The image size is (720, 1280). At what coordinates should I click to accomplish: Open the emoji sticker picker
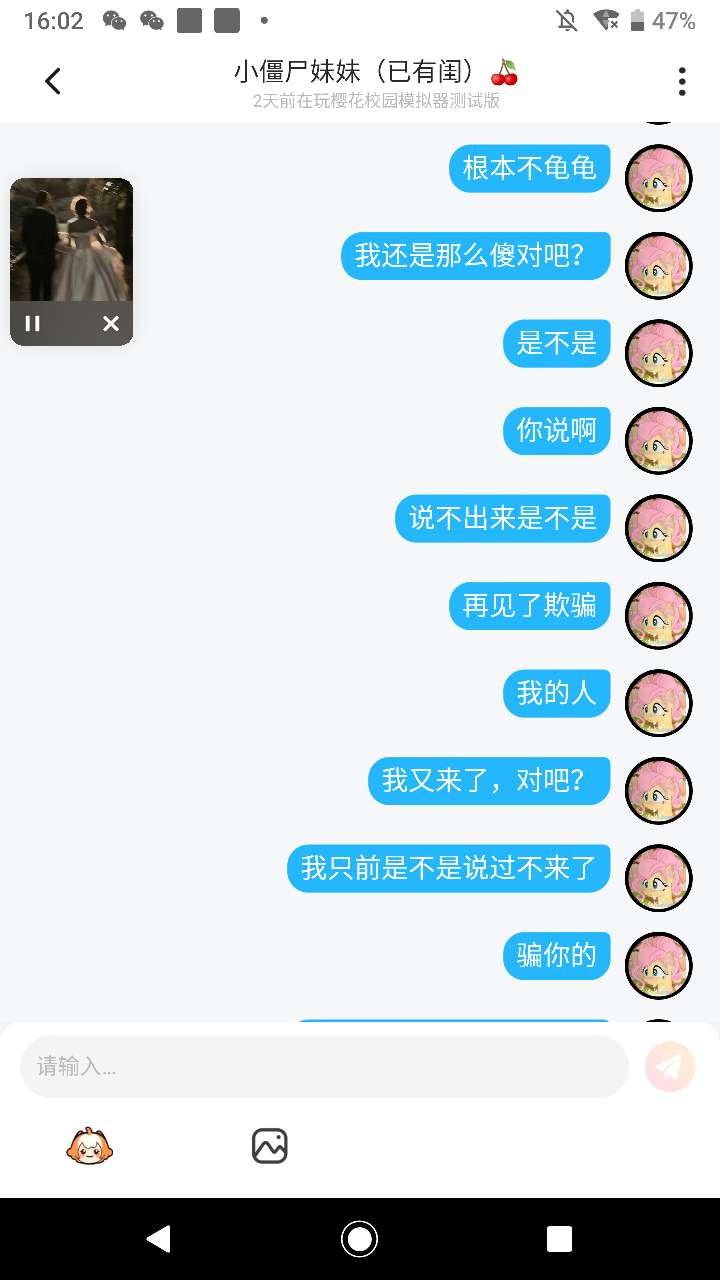pyautogui.click(x=90, y=1146)
